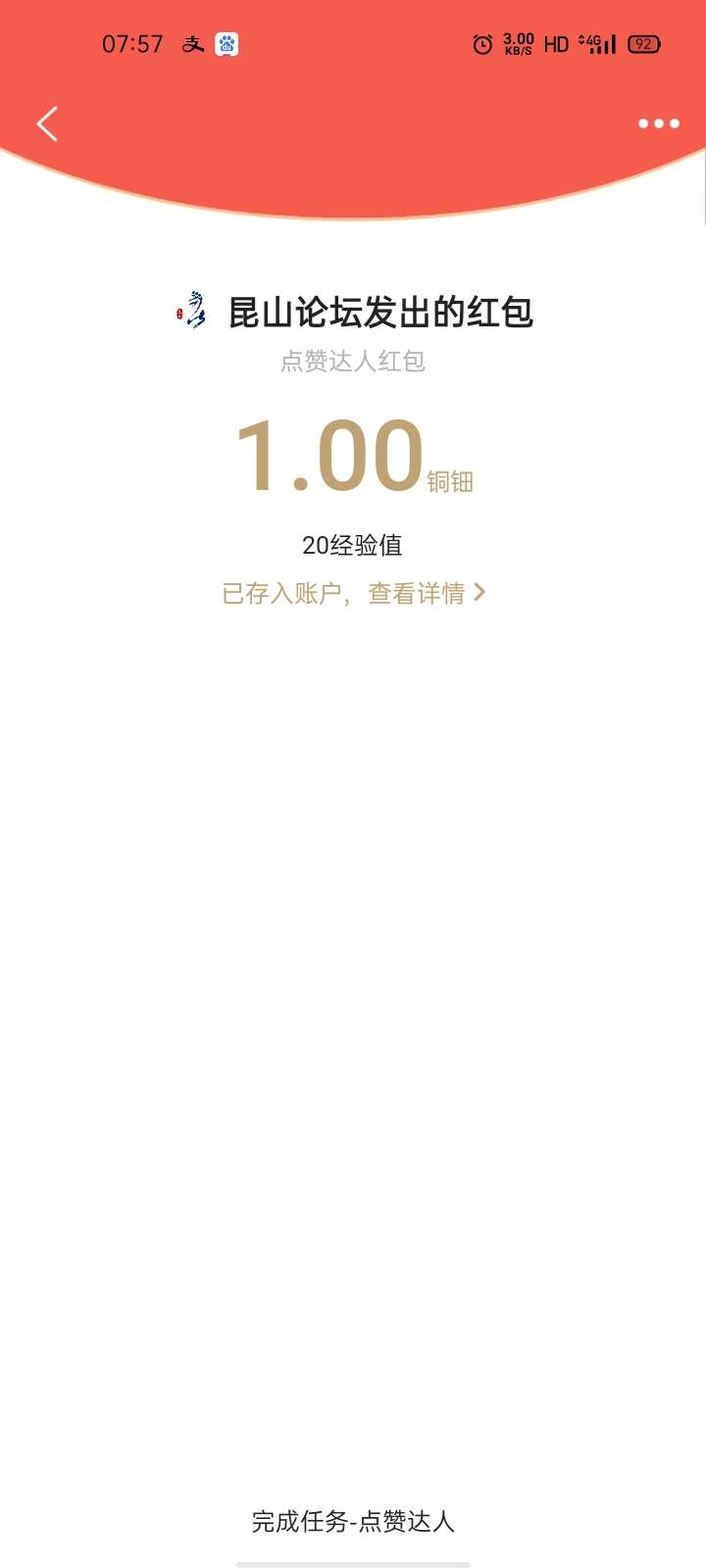This screenshot has height=1568, width=706.
Task: Go back using the top-left arrow
Action: tap(47, 123)
